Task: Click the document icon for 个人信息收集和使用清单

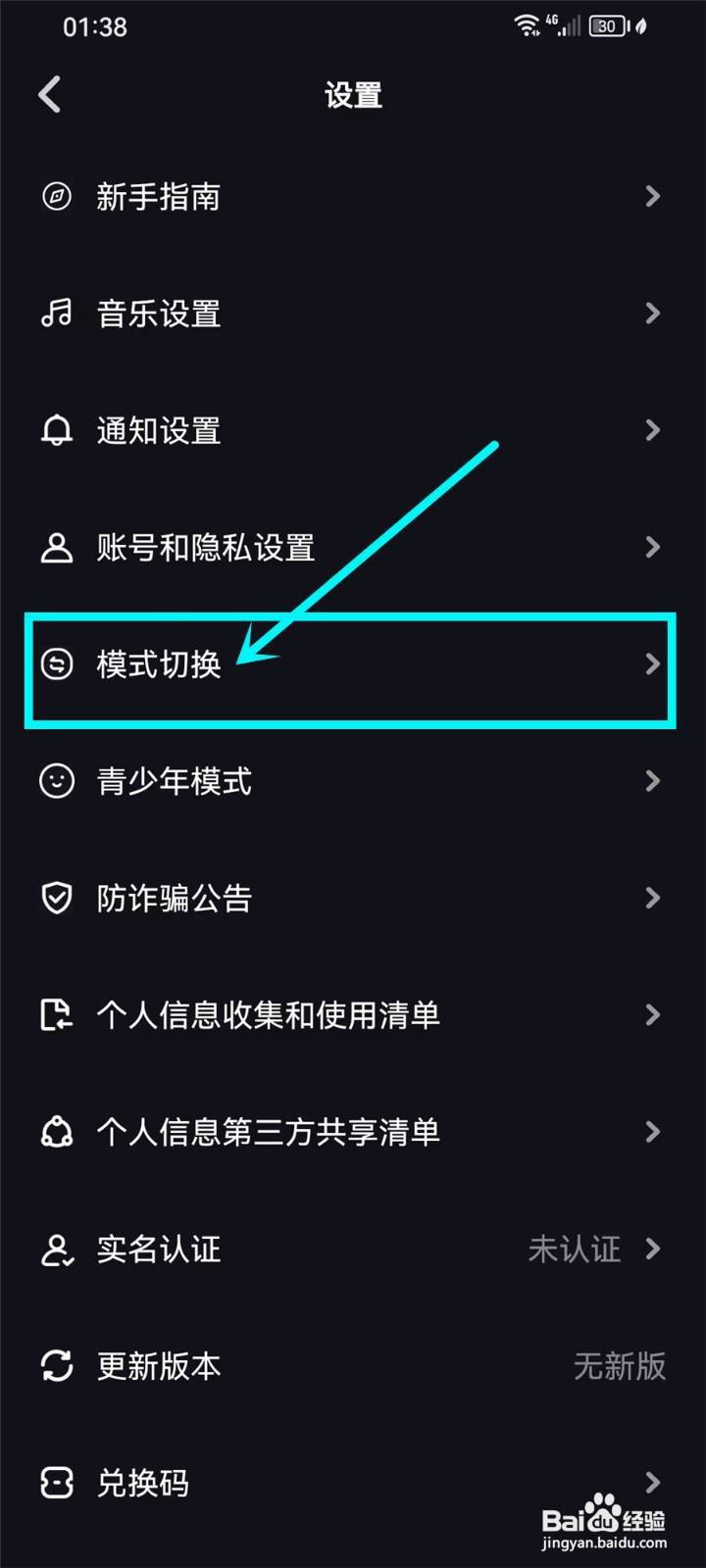Action: click(56, 1015)
